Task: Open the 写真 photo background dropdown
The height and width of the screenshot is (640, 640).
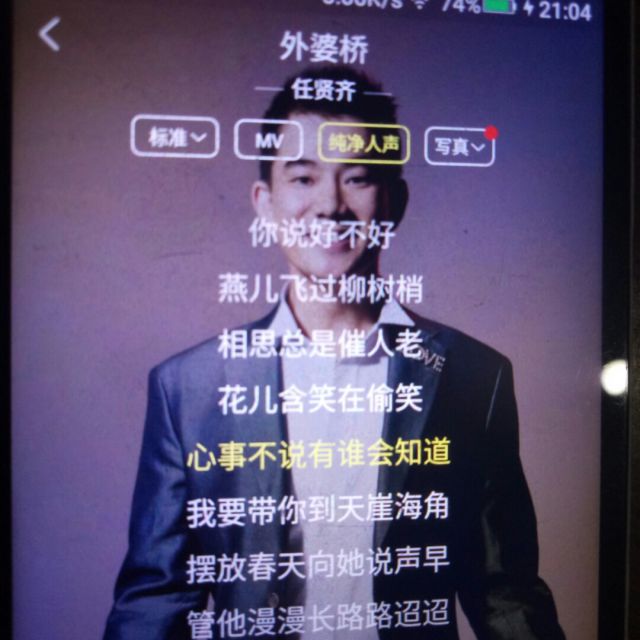Action: coord(459,147)
